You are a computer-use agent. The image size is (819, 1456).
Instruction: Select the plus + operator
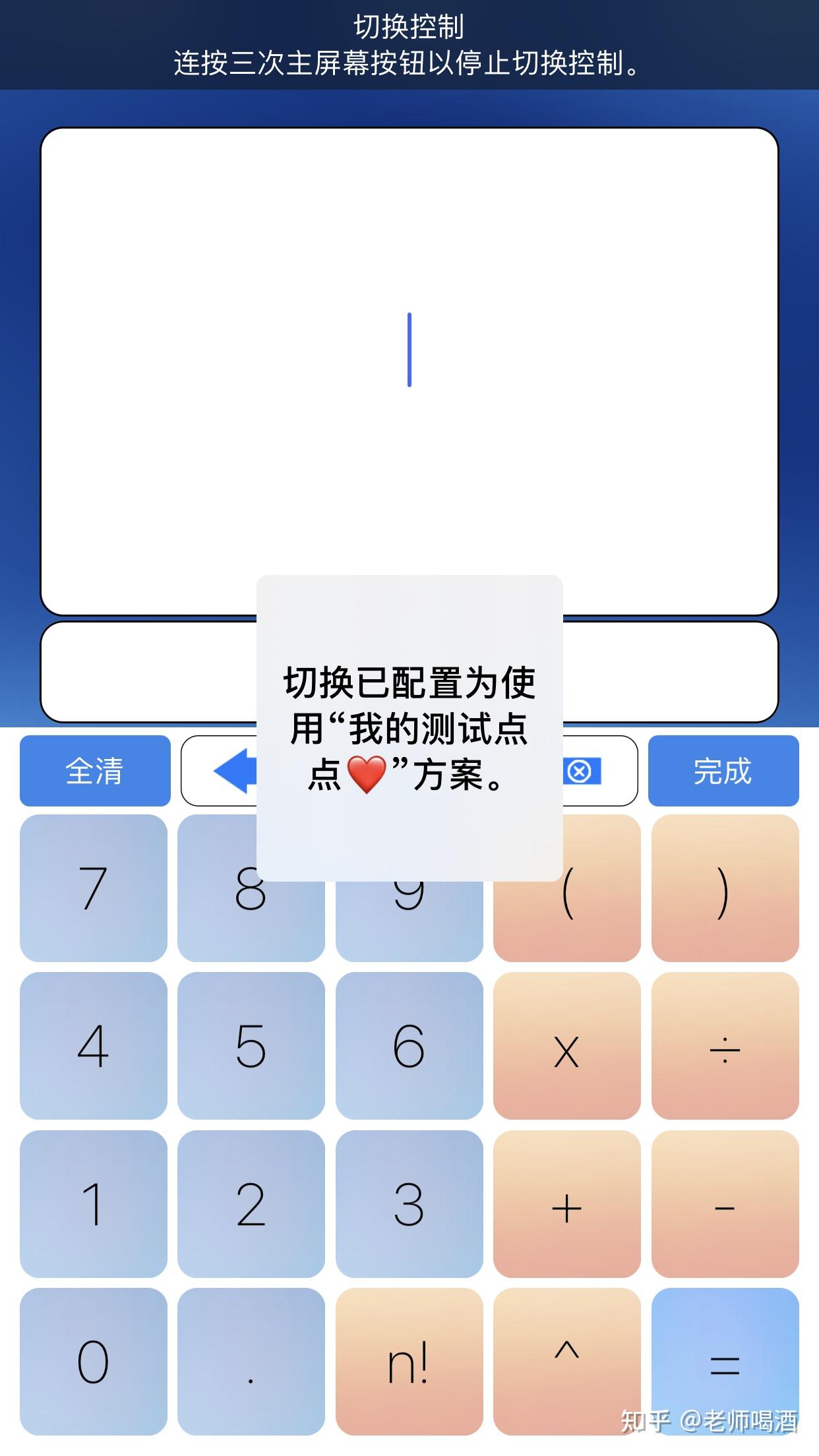point(566,1203)
